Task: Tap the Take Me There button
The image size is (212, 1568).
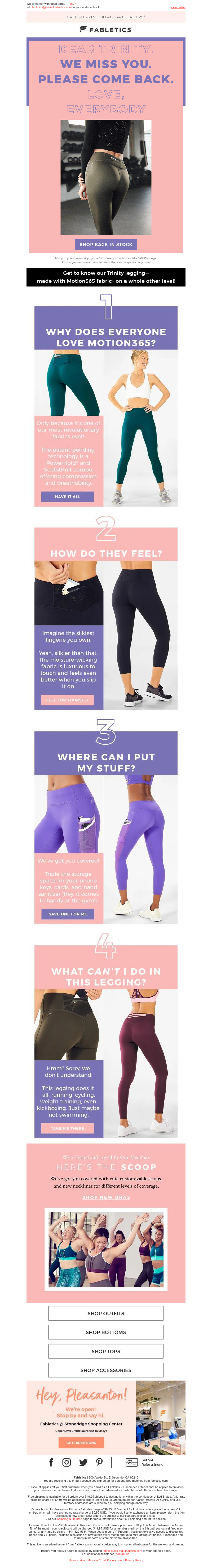Action: pyautogui.click(x=67, y=1128)
